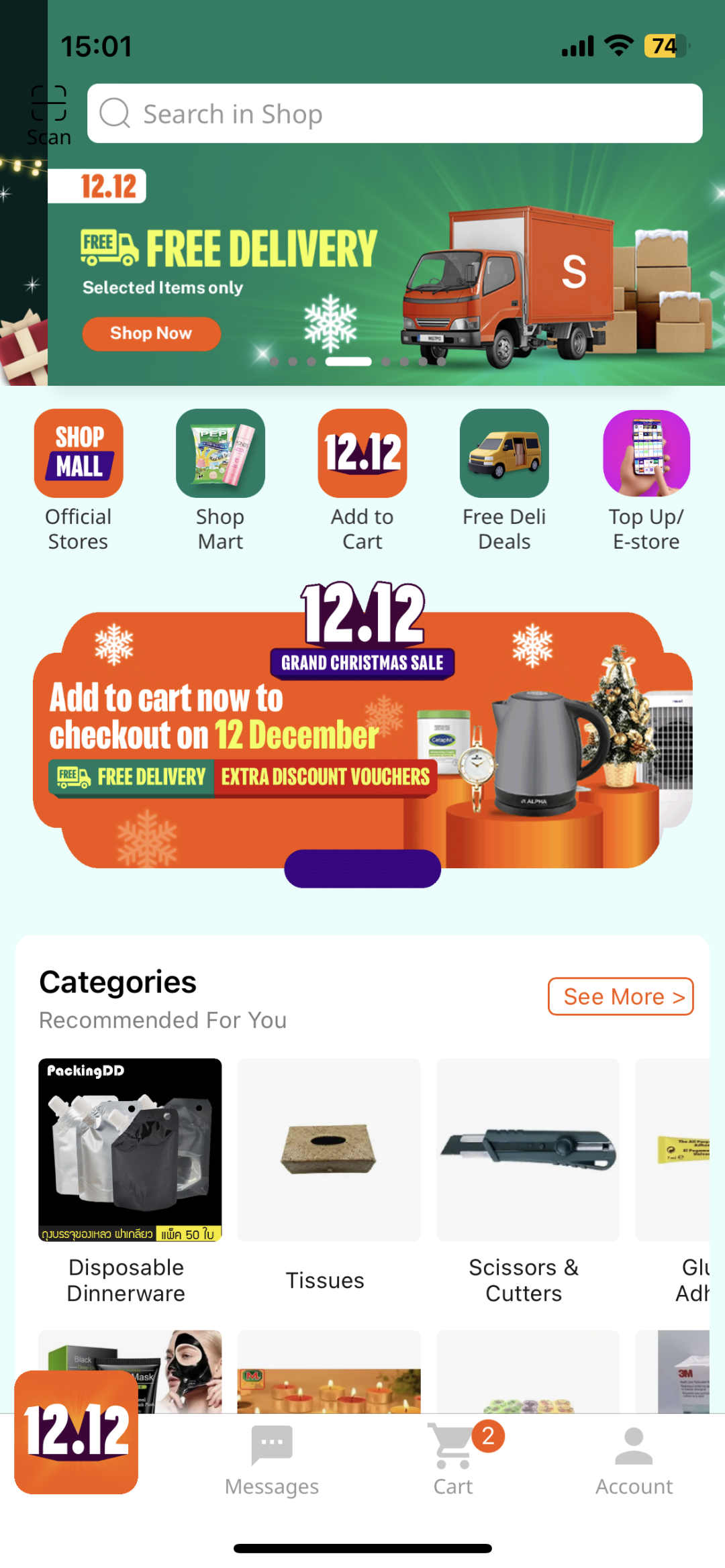Open the Cart tab
725x1568 pixels.
pyautogui.click(x=453, y=1461)
